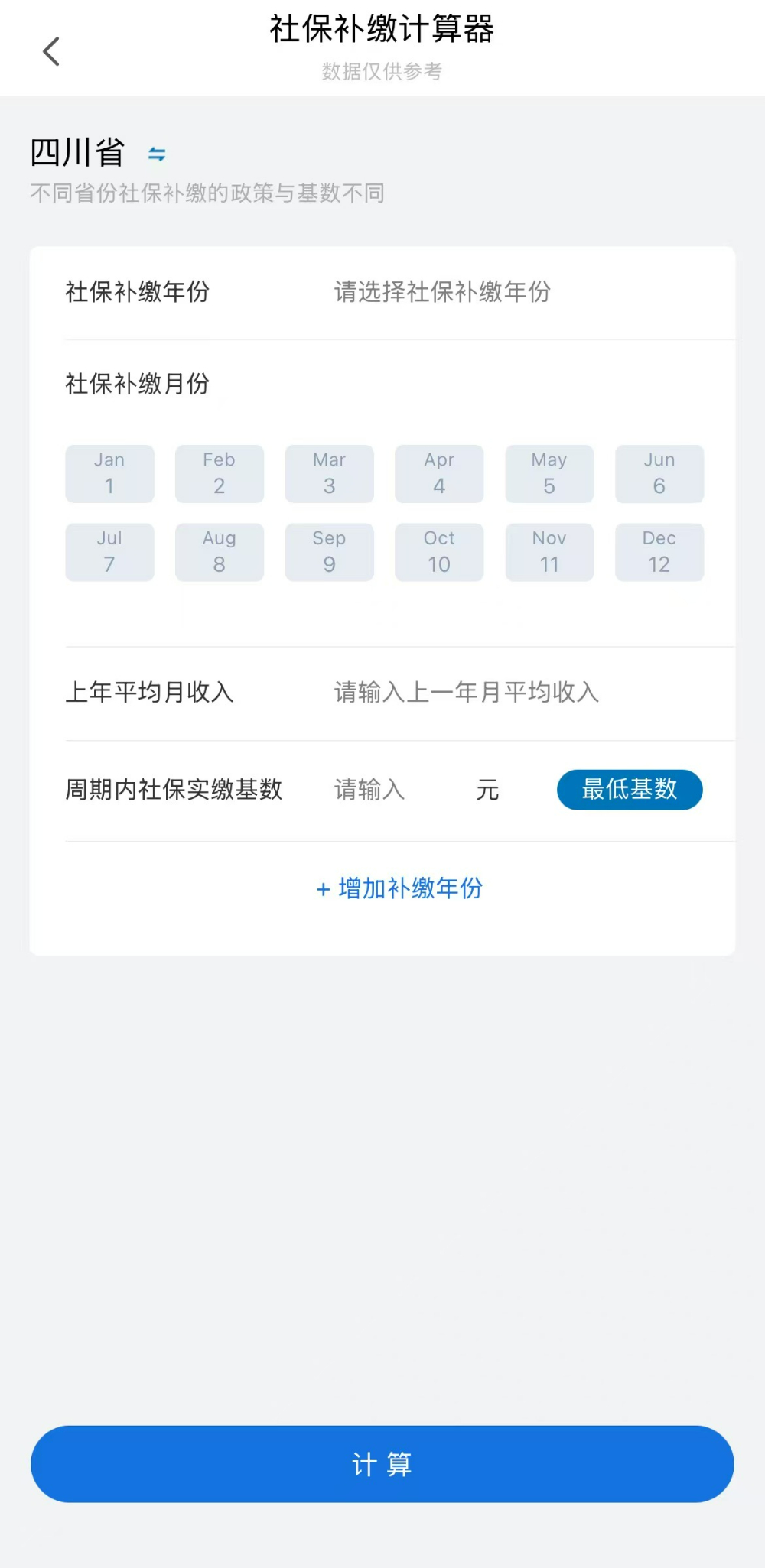Go back using the top-left arrow

click(x=50, y=52)
